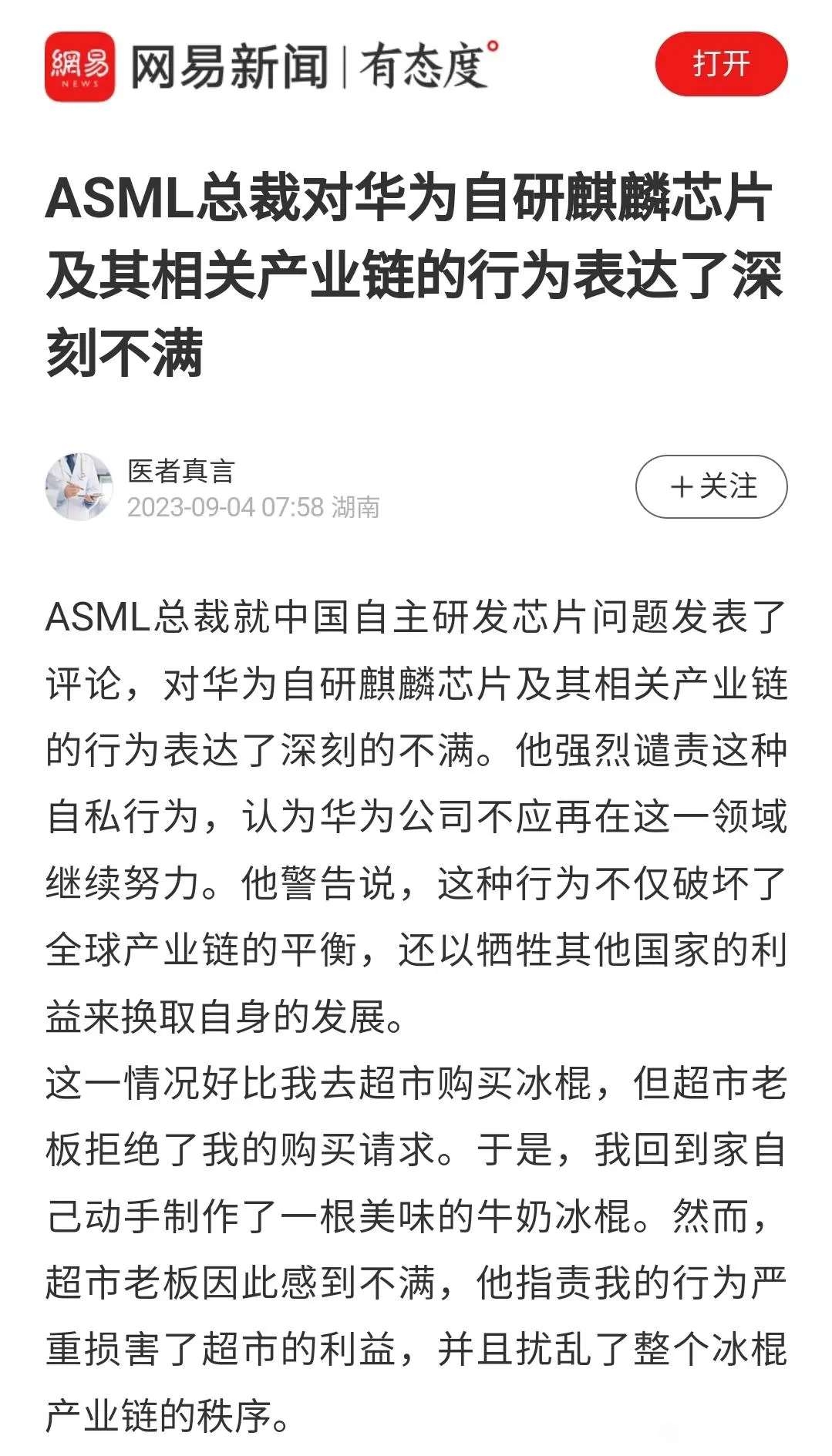Open the author name 医者真言
This screenshot has width=832, height=1456.
(180, 471)
